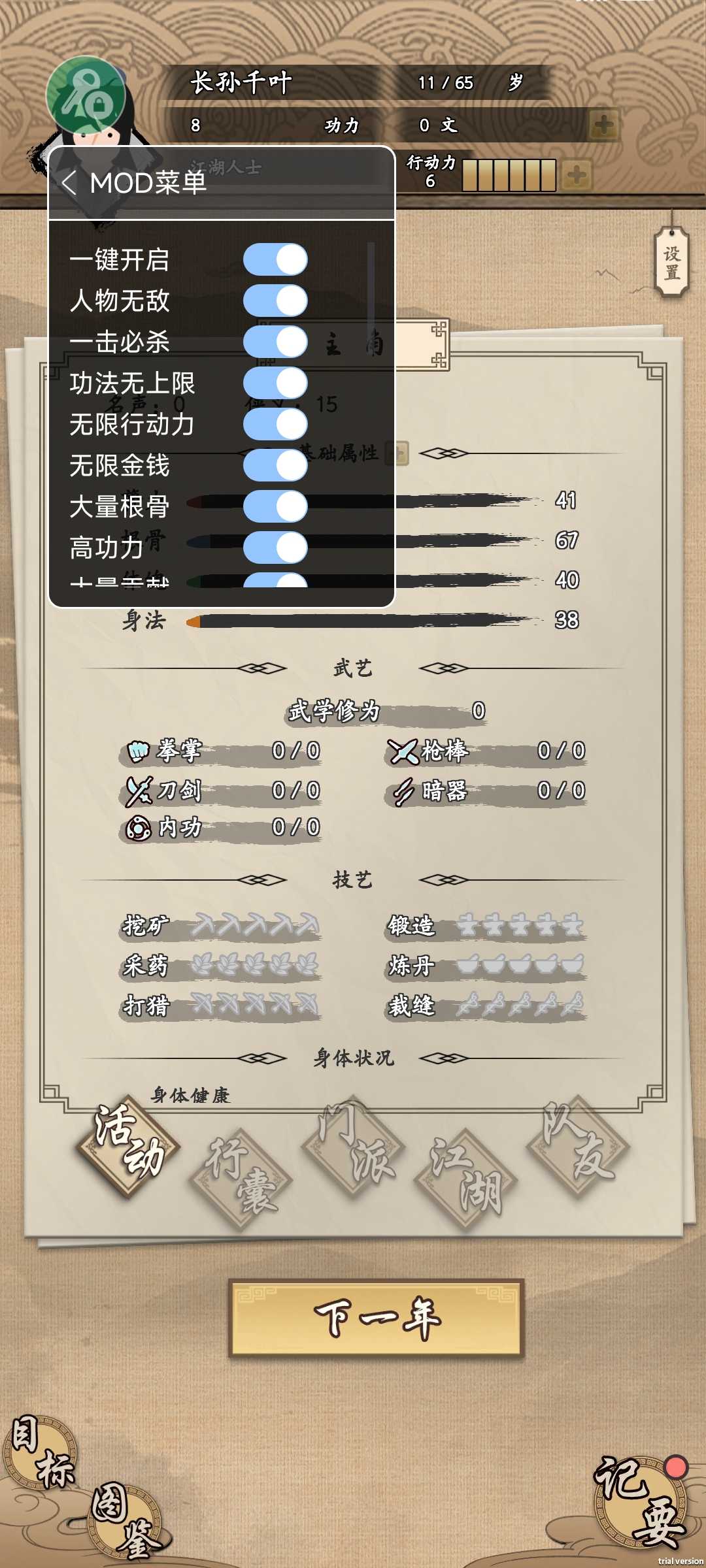The image size is (706, 1568).
Task: Toggle the 一键开启 switch
Action: pos(275,260)
